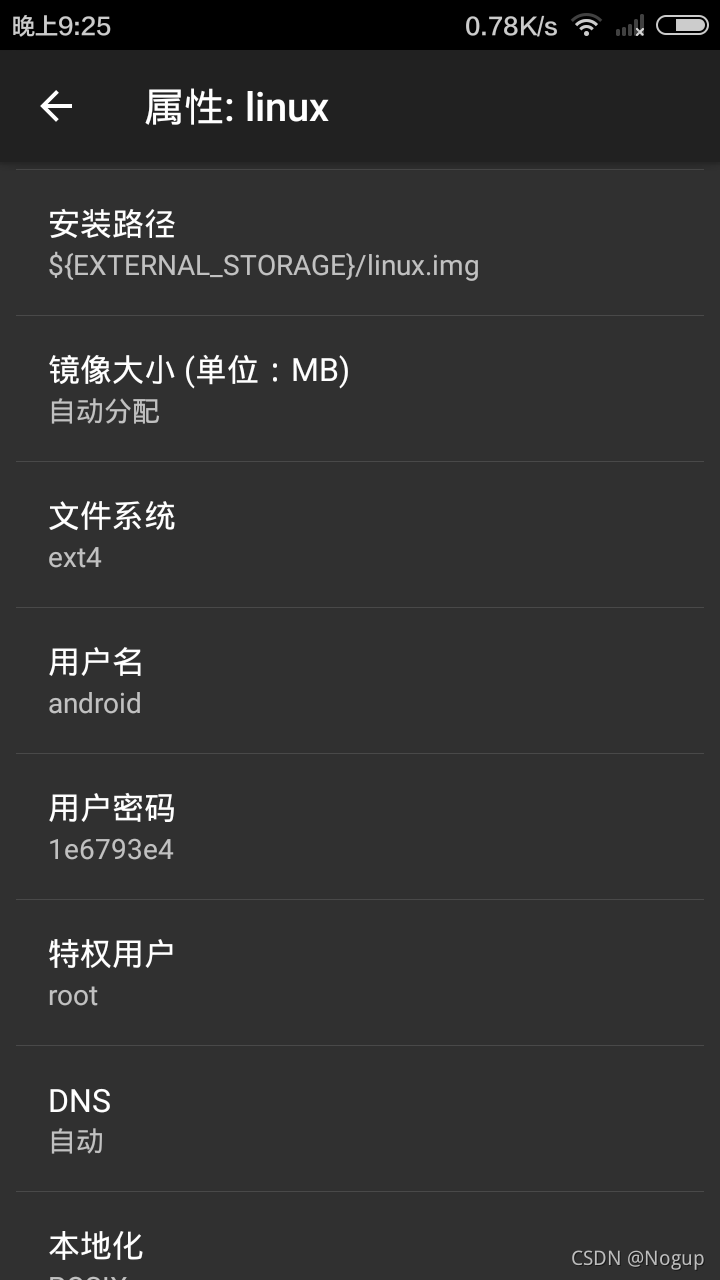Change the 用户名 value

pyautogui.click(x=360, y=681)
